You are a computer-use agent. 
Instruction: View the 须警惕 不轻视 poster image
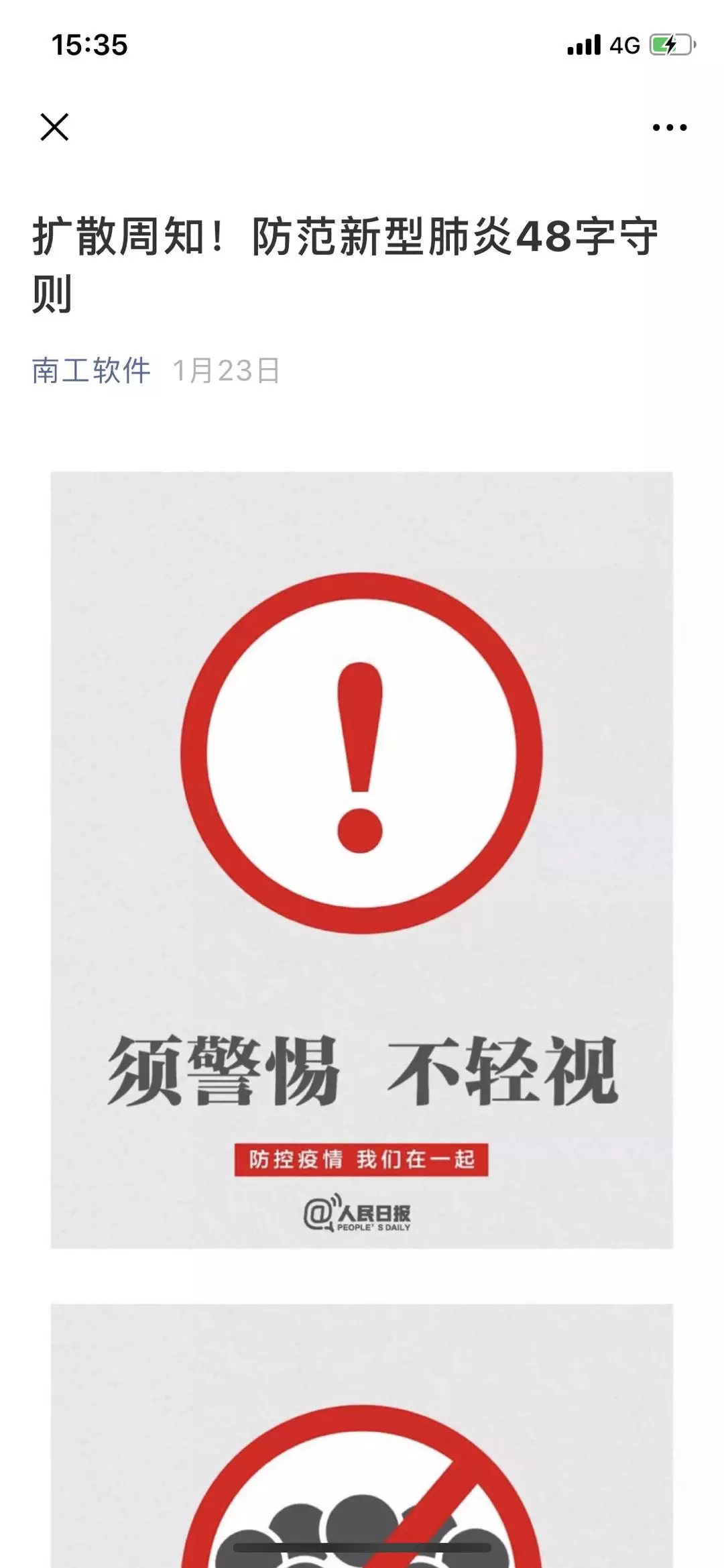click(362, 860)
